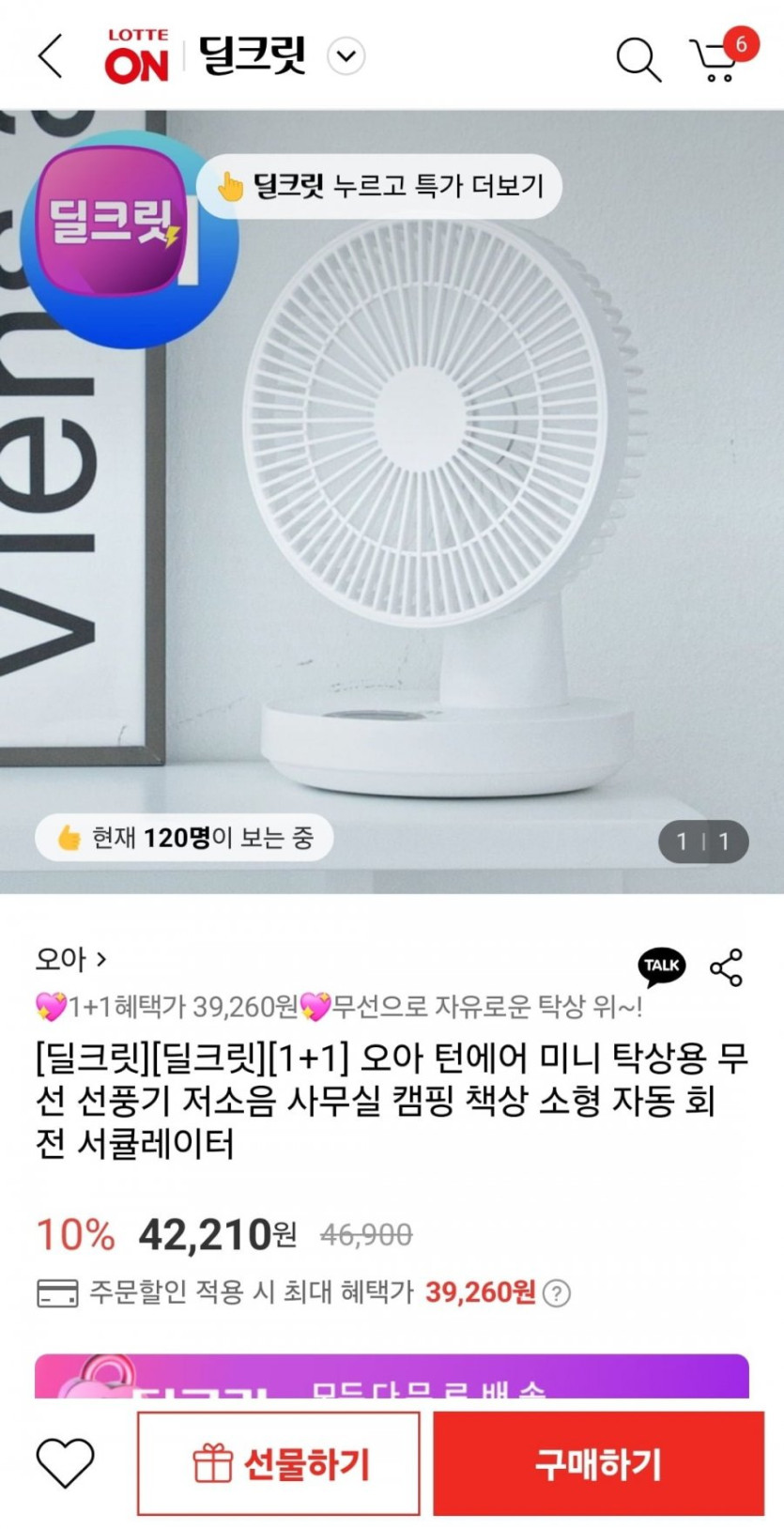The image size is (784, 1529).
Task: Show info on 최대 혜택가 question mark
Action: pos(557,1293)
